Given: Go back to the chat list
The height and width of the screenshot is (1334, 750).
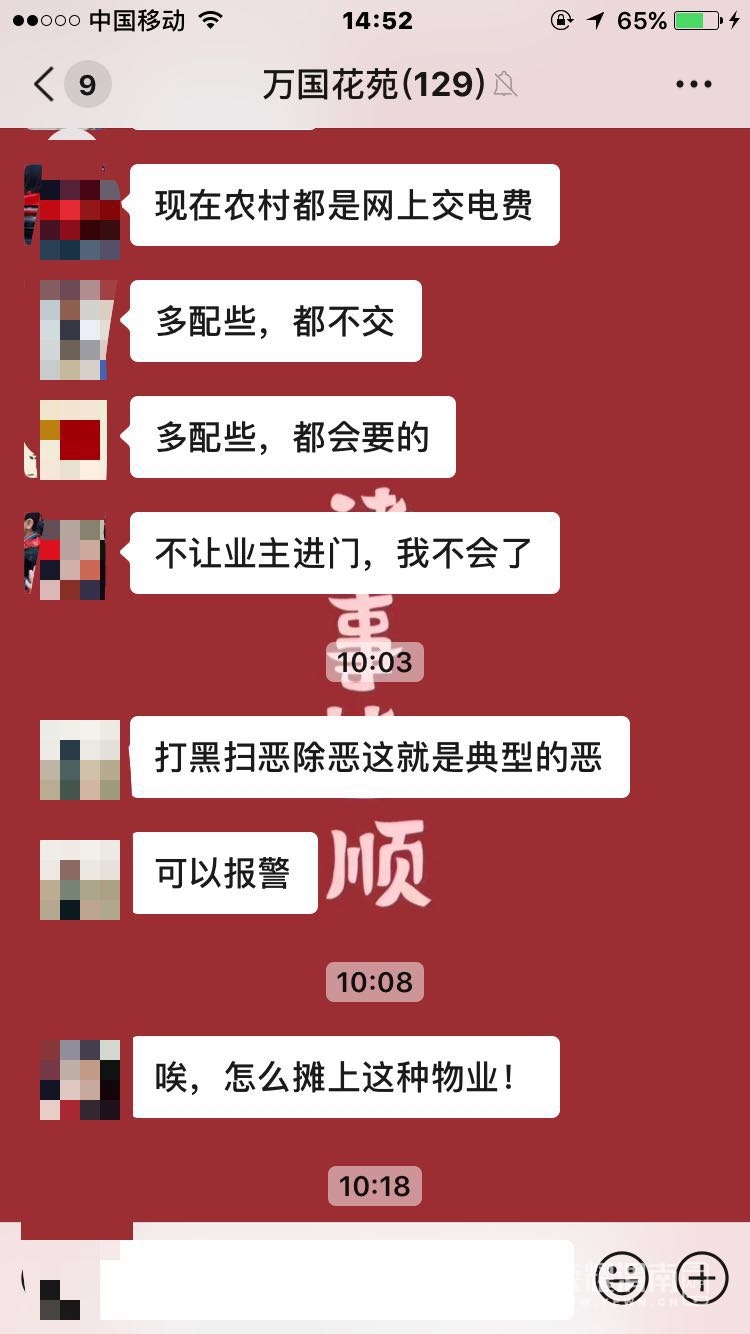Looking at the screenshot, I should pyautogui.click(x=45, y=85).
